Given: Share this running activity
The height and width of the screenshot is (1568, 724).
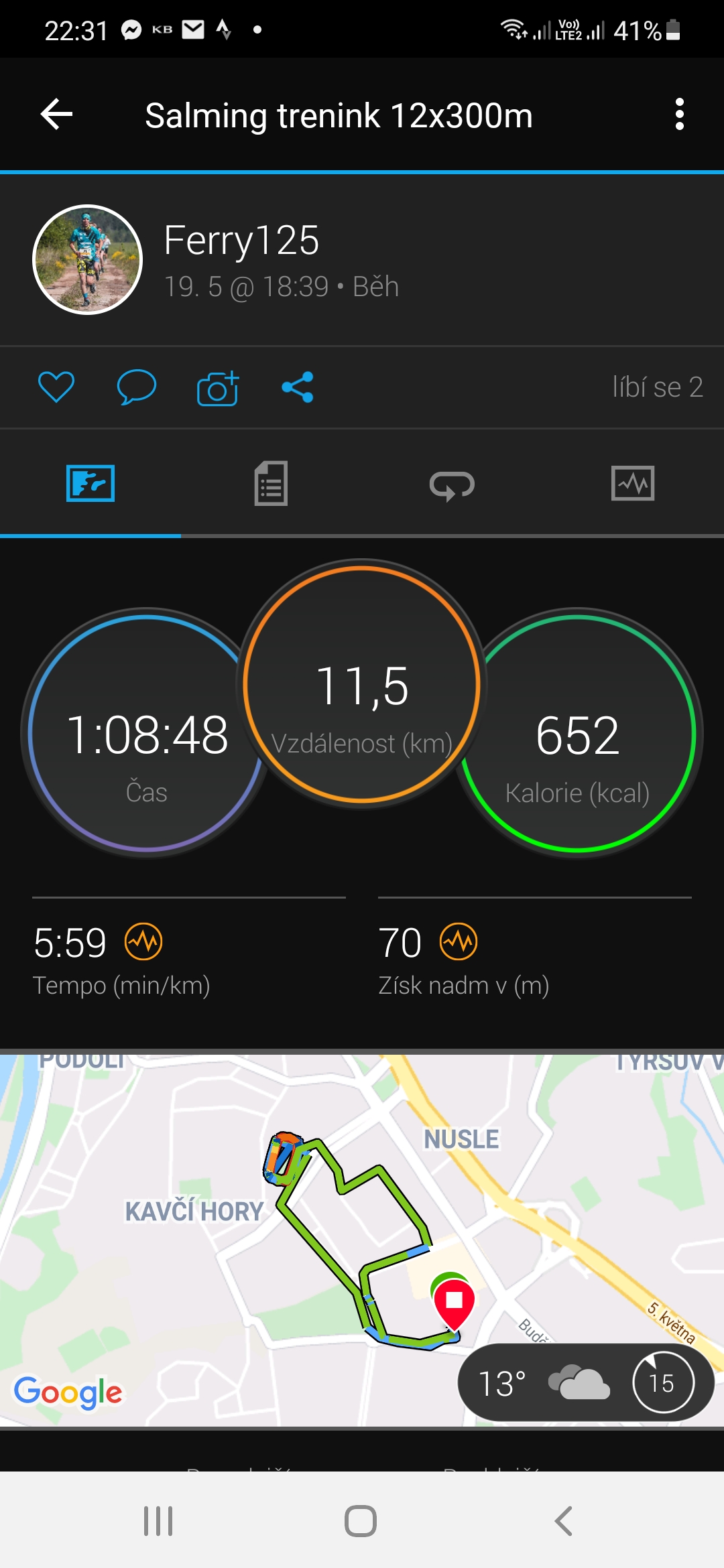Looking at the screenshot, I should coord(298,387).
